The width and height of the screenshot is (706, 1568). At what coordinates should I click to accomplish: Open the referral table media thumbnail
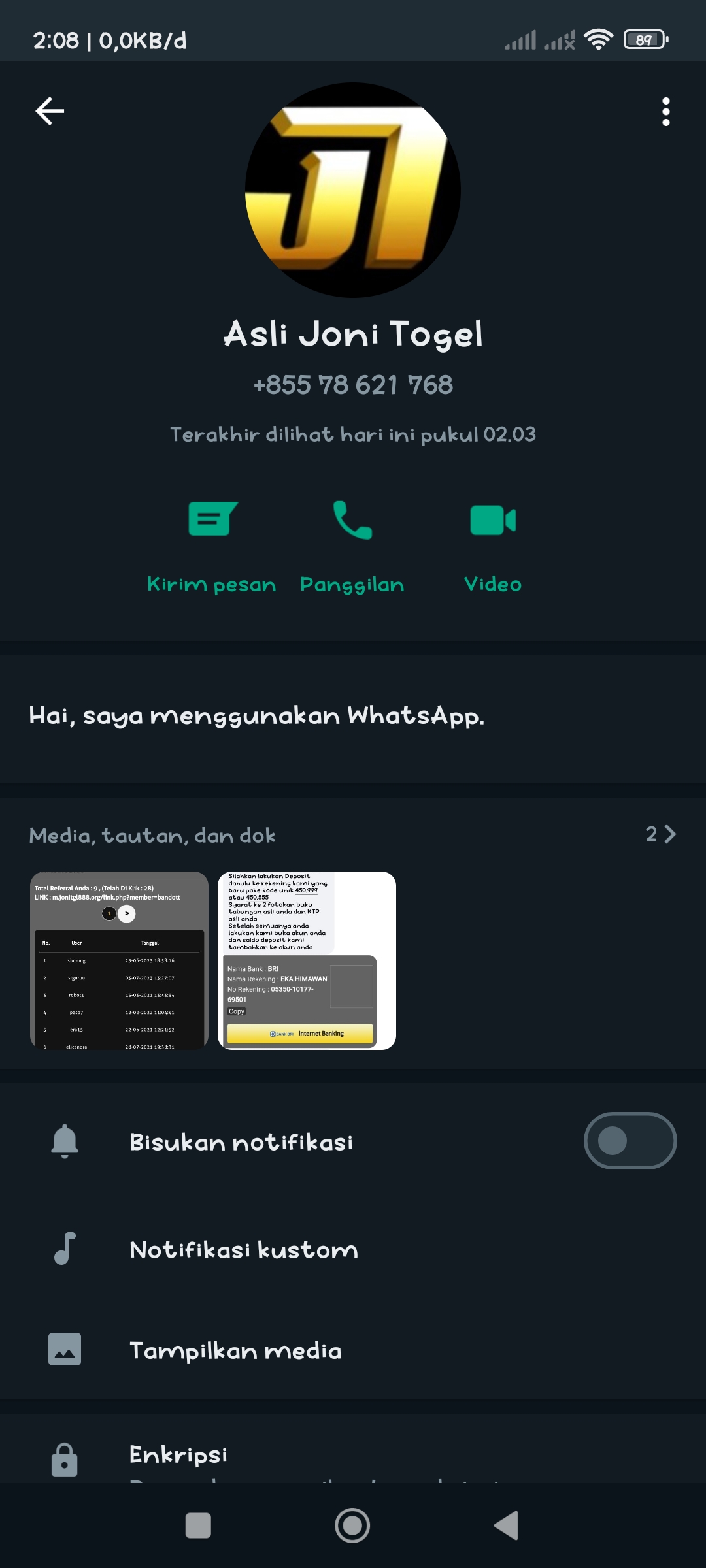pyautogui.click(x=119, y=960)
